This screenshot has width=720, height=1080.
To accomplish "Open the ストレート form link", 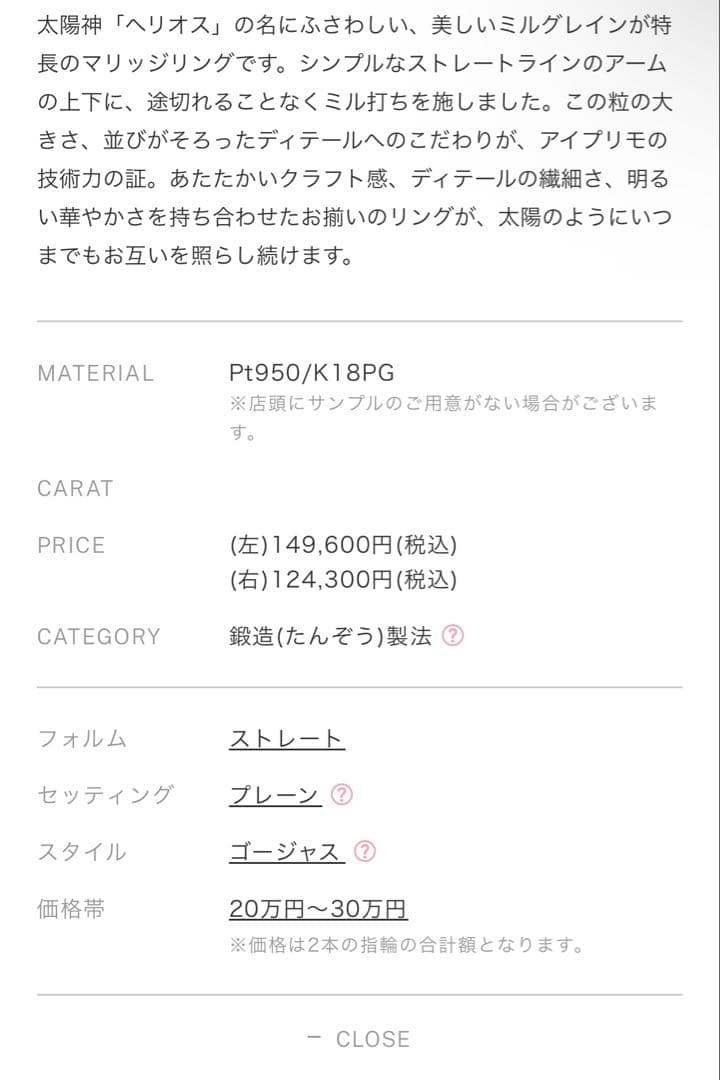I will tap(287, 739).
